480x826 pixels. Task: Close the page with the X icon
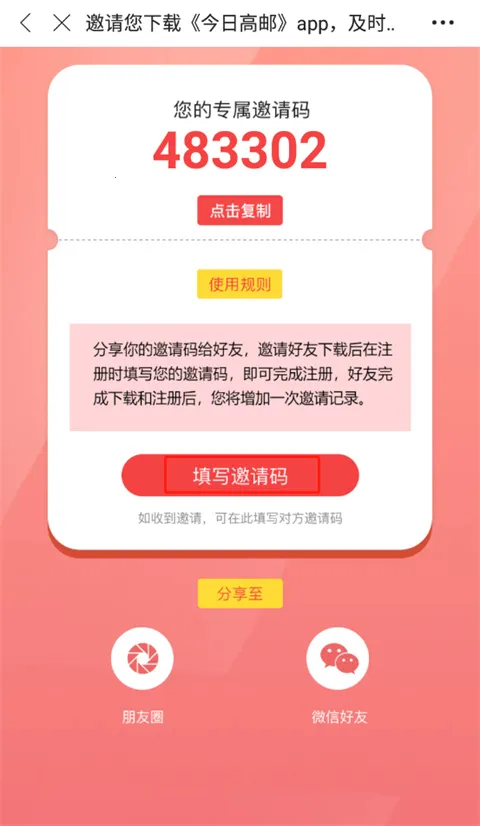(x=62, y=23)
